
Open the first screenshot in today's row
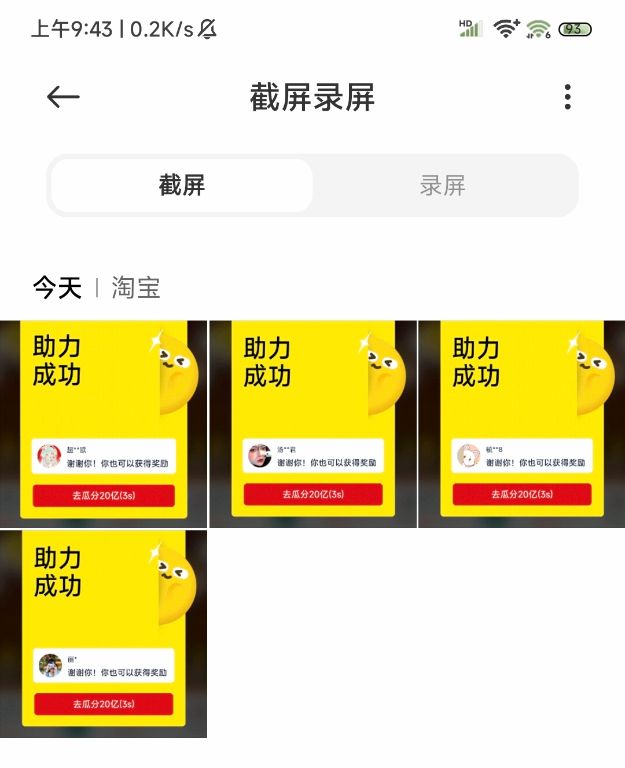pyautogui.click(x=103, y=424)
